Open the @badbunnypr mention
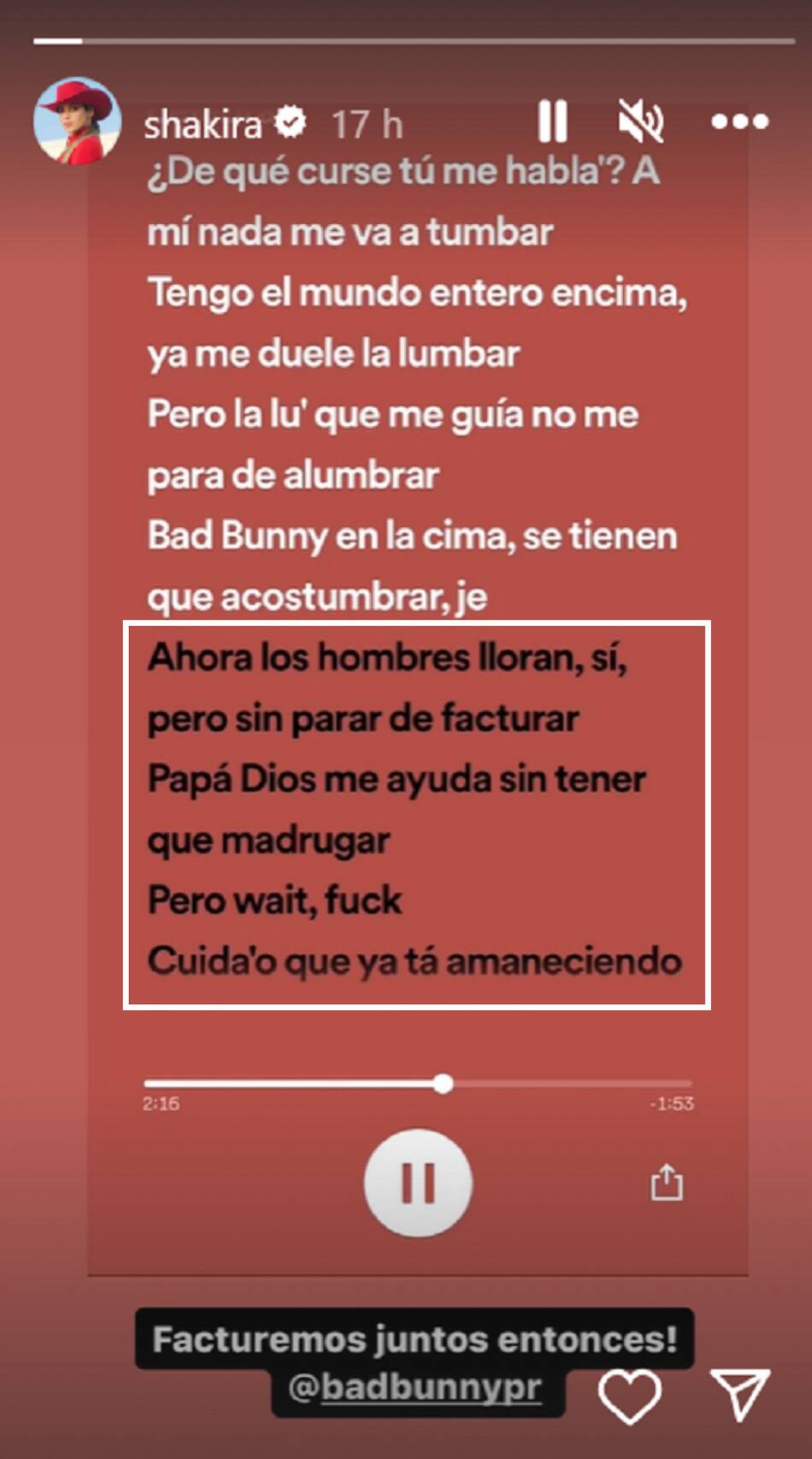The image size is (812, 1459). point(415,1387)
